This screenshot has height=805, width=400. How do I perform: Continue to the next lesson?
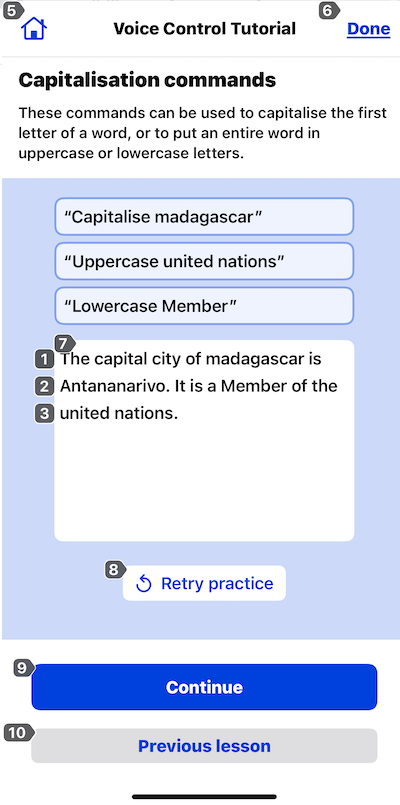click(204, 687)
